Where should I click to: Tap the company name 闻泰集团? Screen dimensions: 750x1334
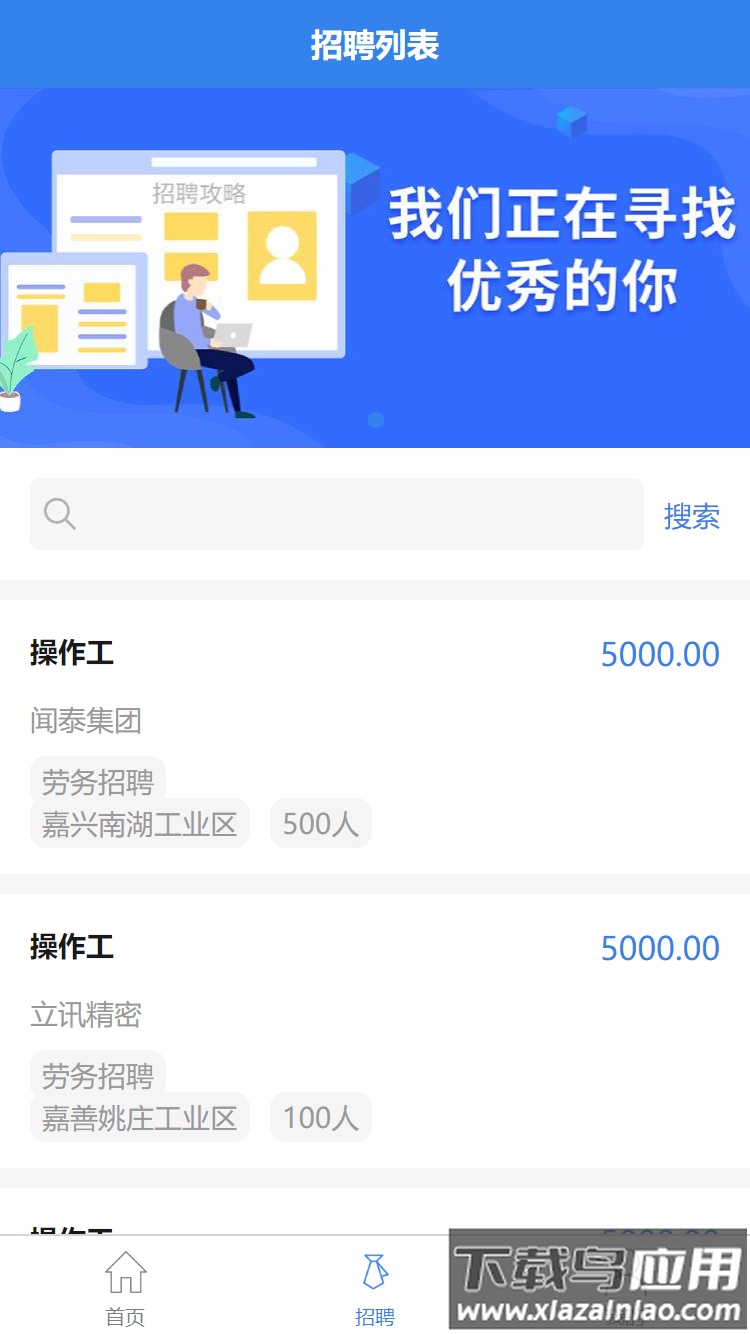(x=85, y=721)
